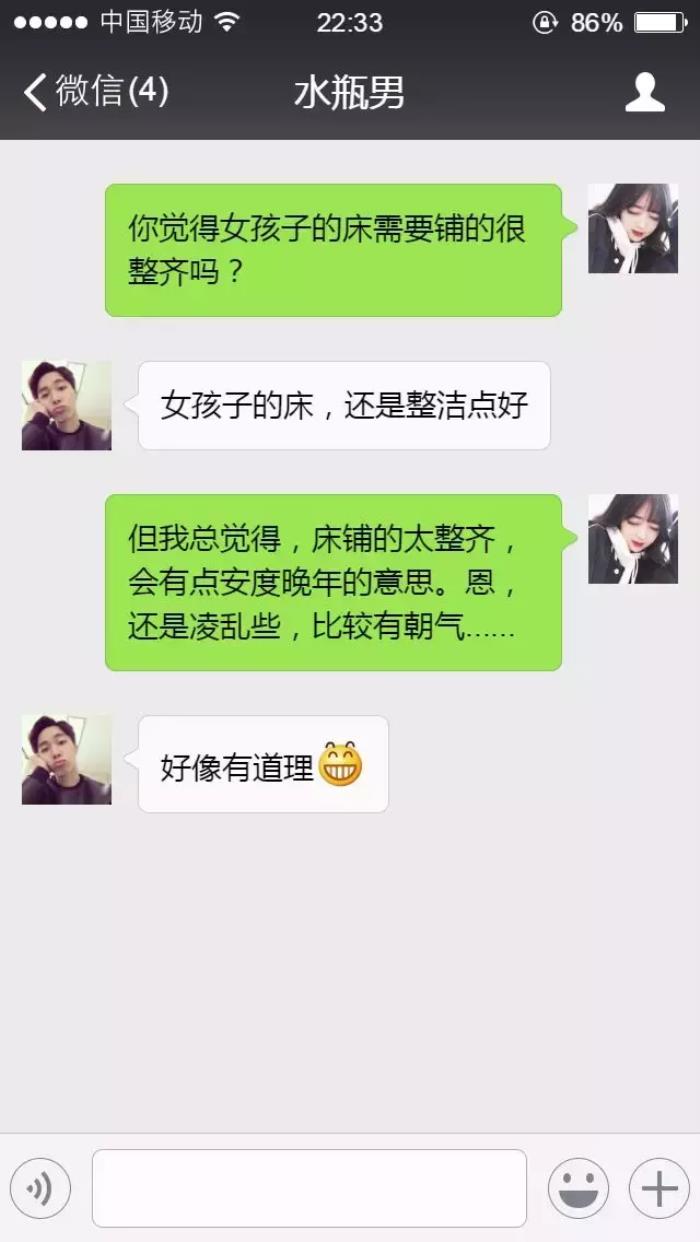Go back to the 微信 chat list
The image size is (700, 1242).
point(95,92)
